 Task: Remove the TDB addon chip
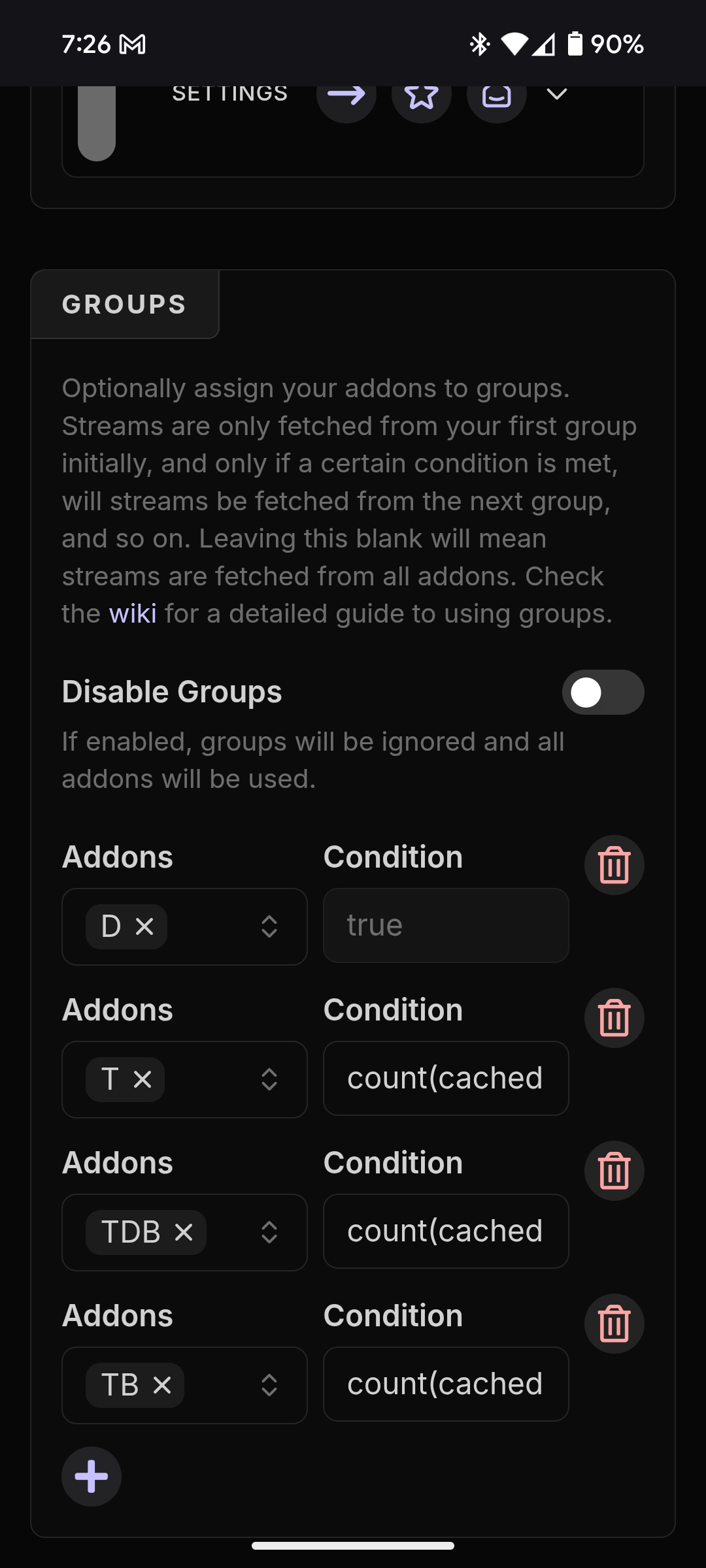184,1232
